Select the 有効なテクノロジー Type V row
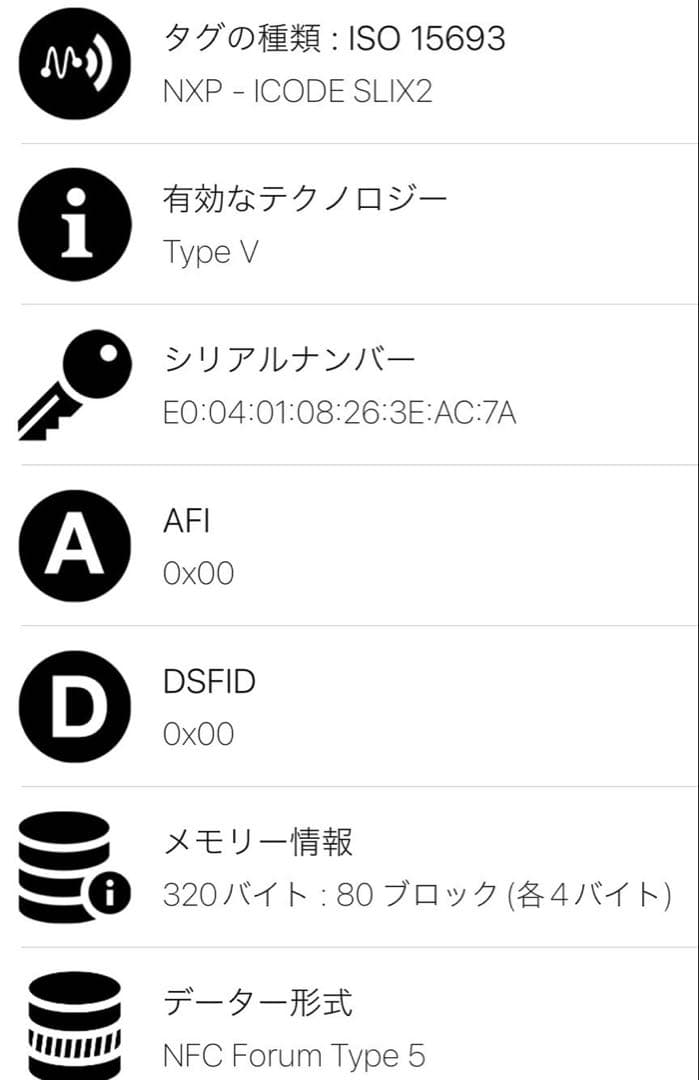 [x=350, y=224]
